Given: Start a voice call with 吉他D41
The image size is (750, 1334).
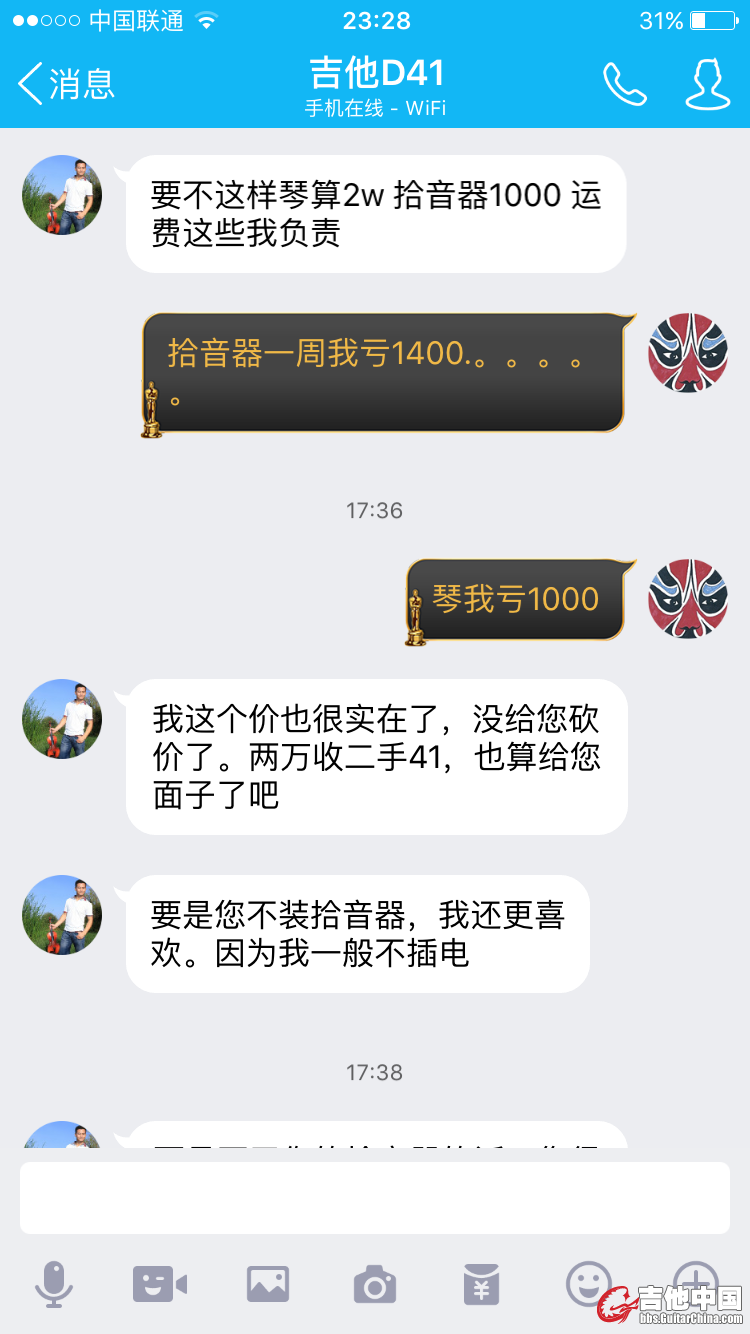Looking at the screenshot, I should 625,84.
